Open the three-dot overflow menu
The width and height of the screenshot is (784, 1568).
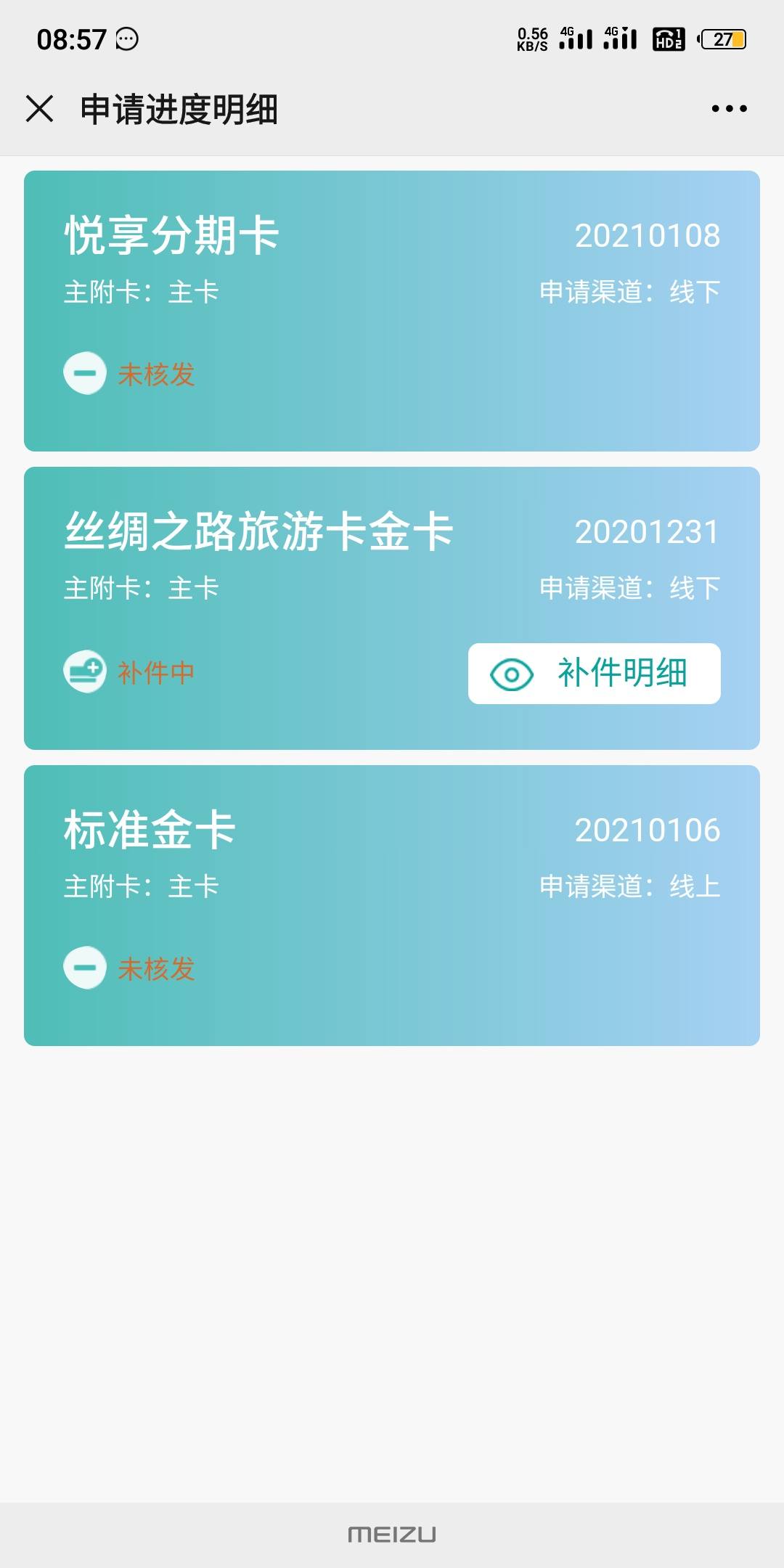[729, 109]
